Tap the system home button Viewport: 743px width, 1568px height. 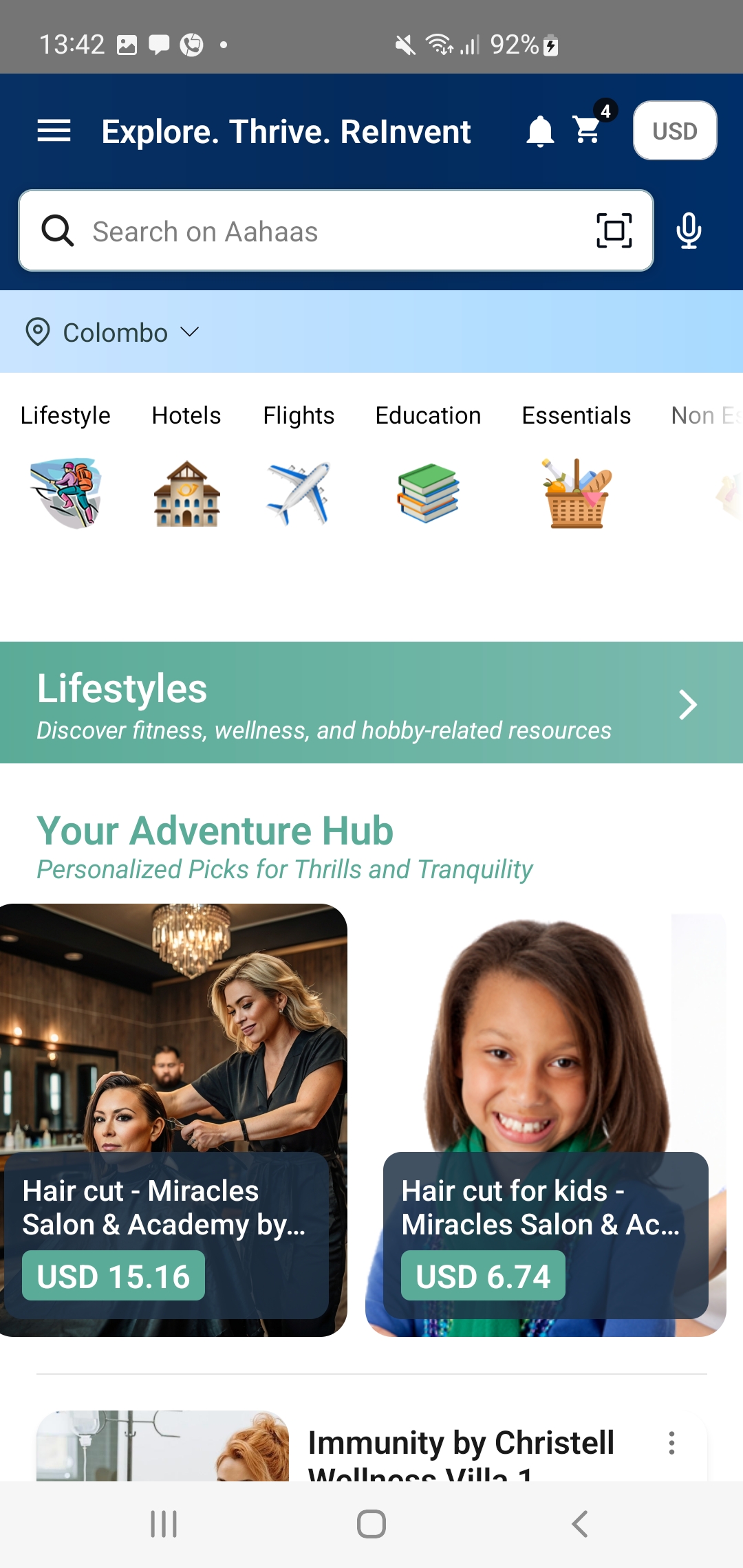pyautogui.click(x=371, y=1524)
